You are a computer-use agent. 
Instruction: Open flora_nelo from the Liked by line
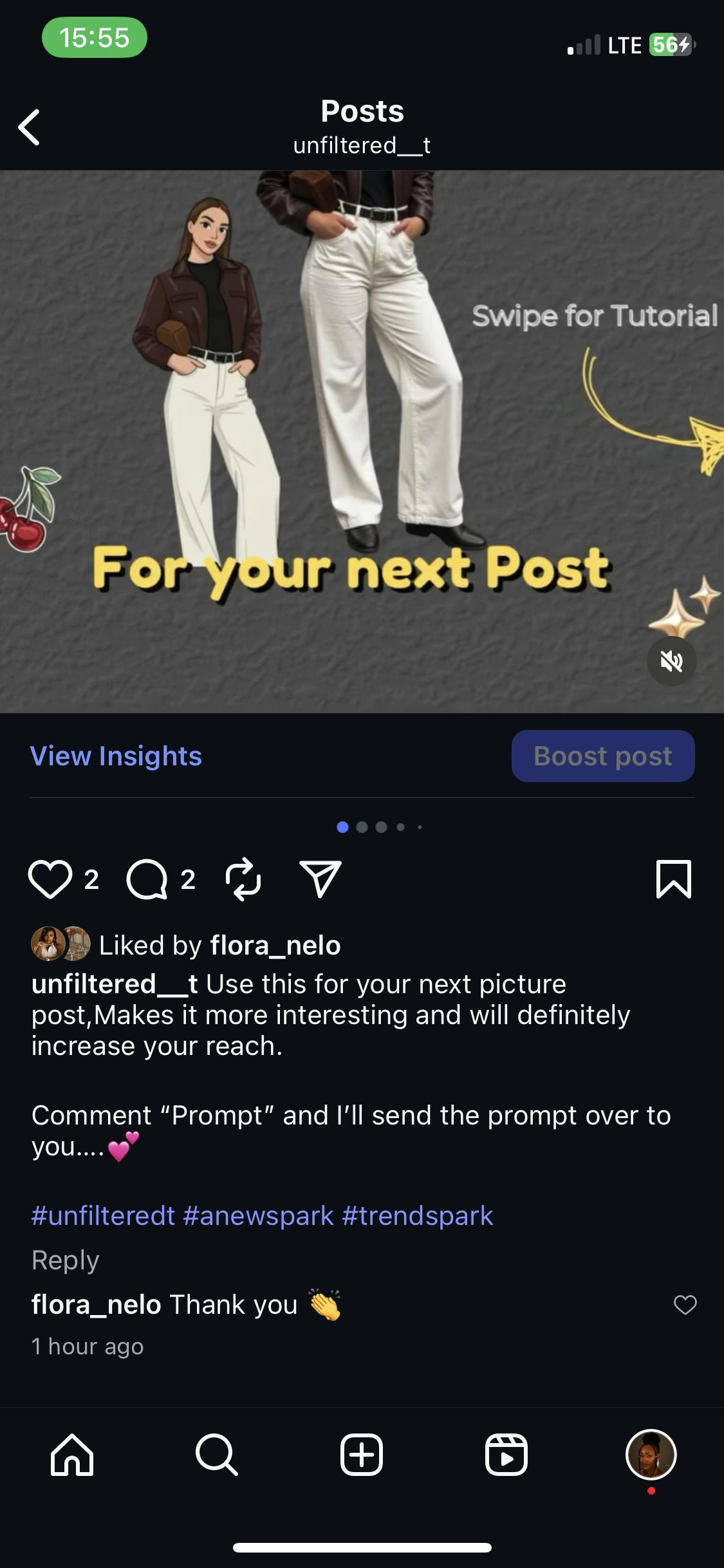point(275,946)
